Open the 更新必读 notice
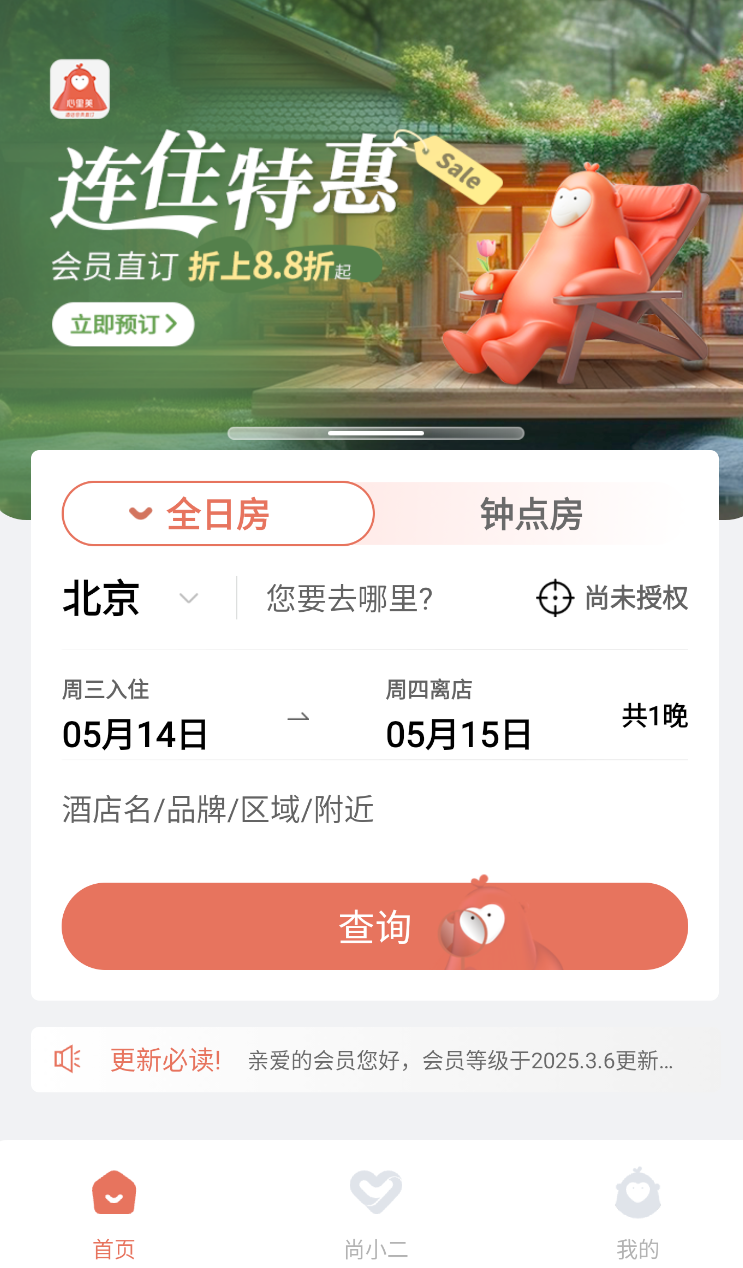This screenshot has width=743, height=1268. pos(375,1060)
